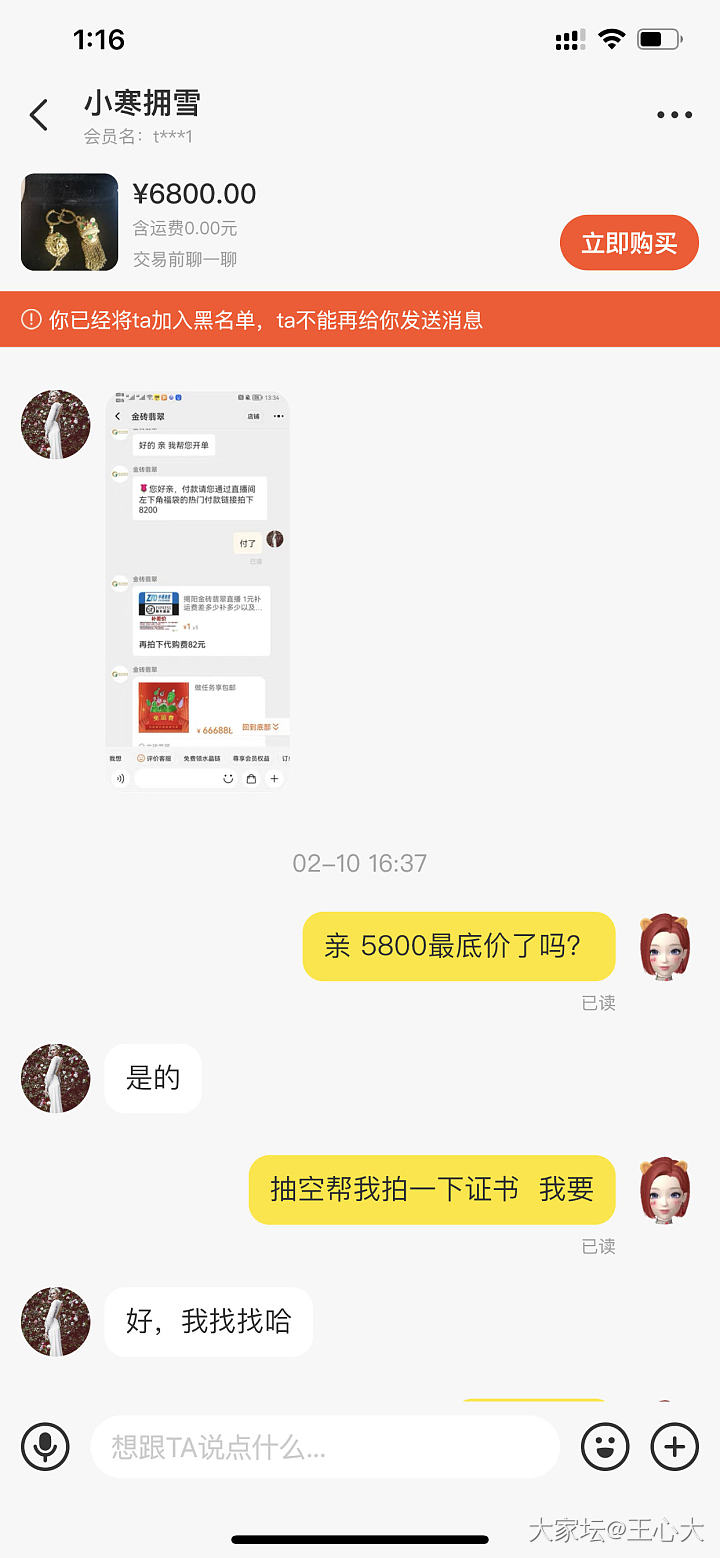View the shared 金砖翡翠 chat screenshot
The height and width of the screenshot is (1558, 720).
coord(198,590)
